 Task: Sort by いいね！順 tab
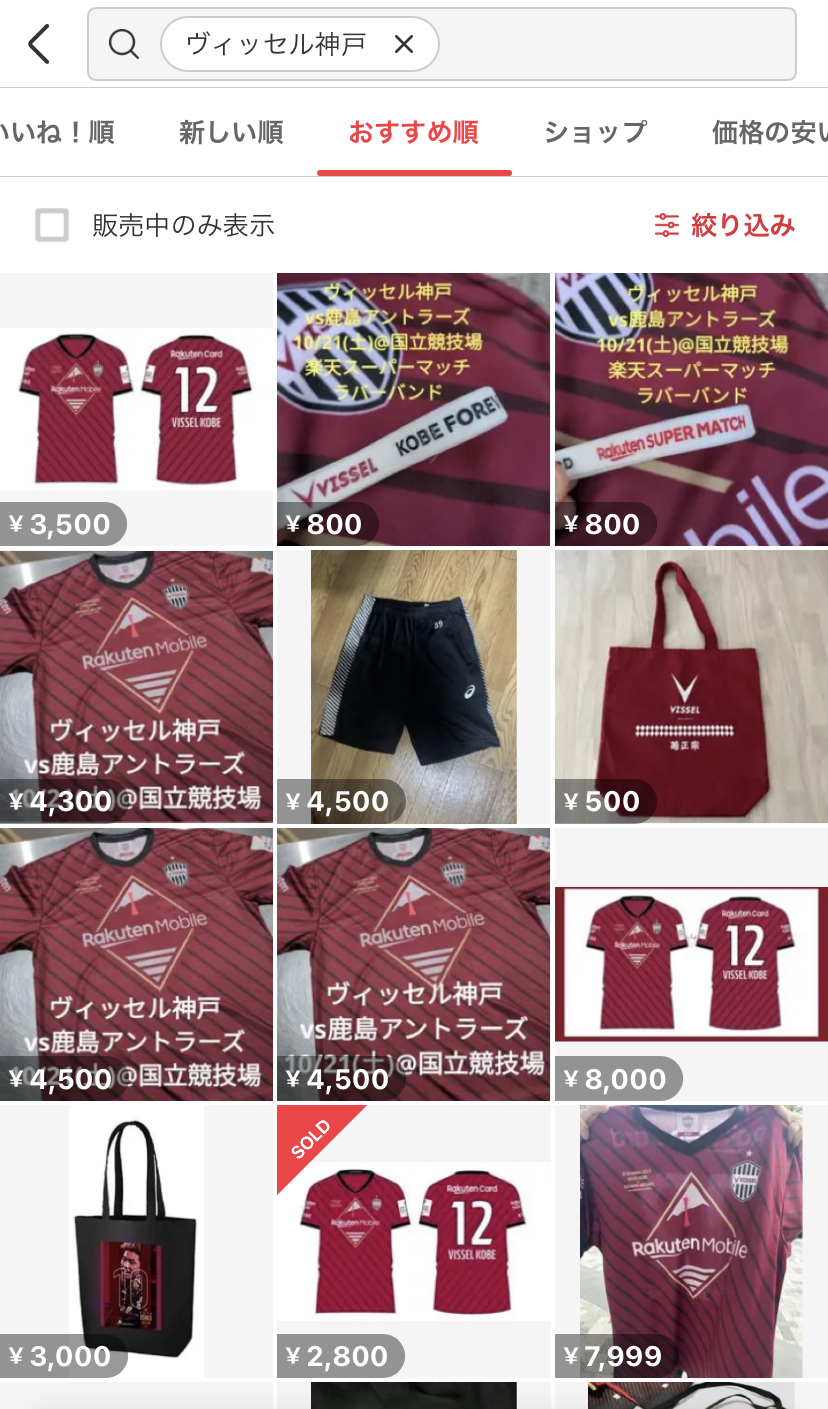coord(58,132)
